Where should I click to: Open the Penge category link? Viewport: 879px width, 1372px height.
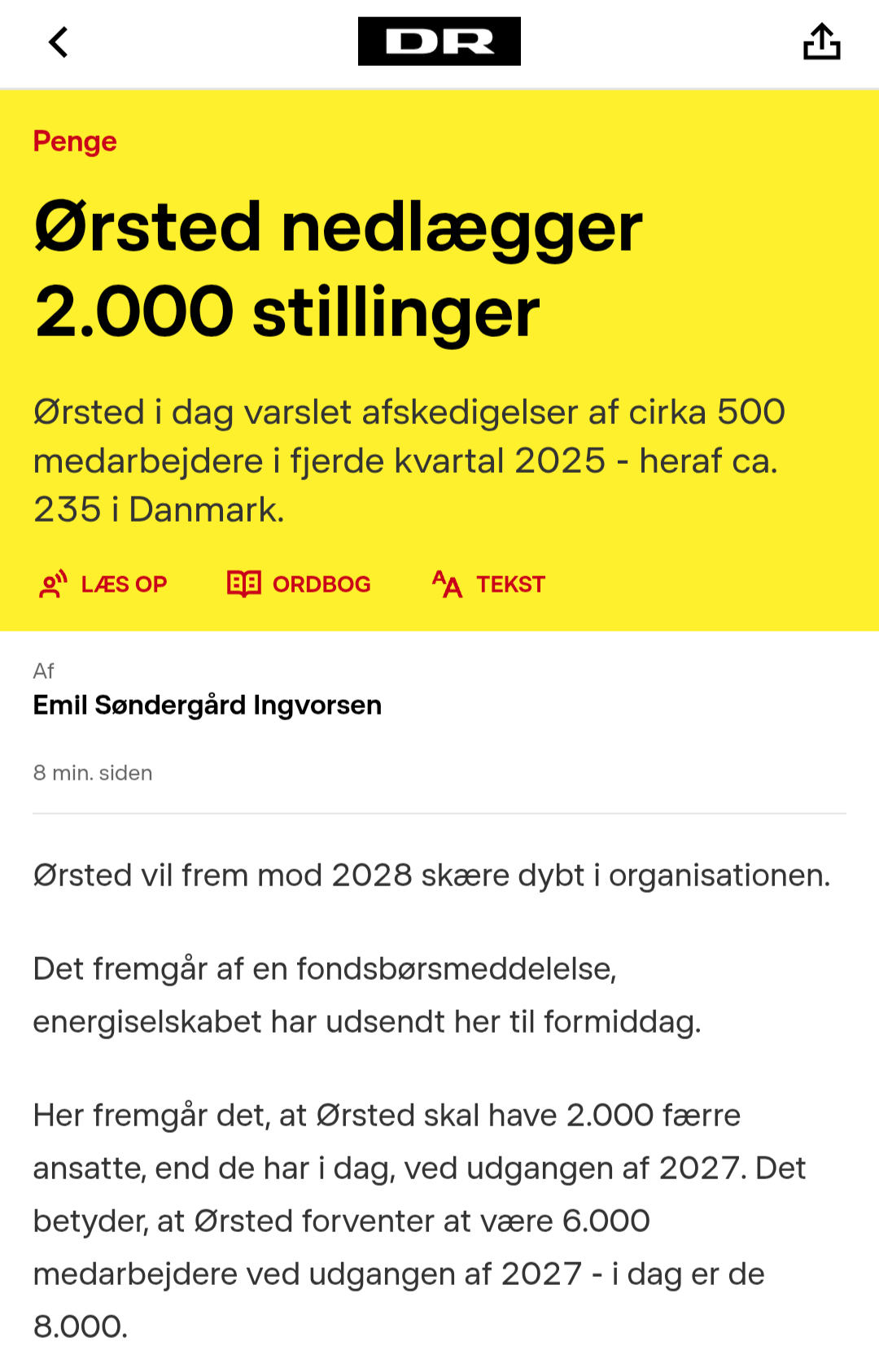point(75,142)
